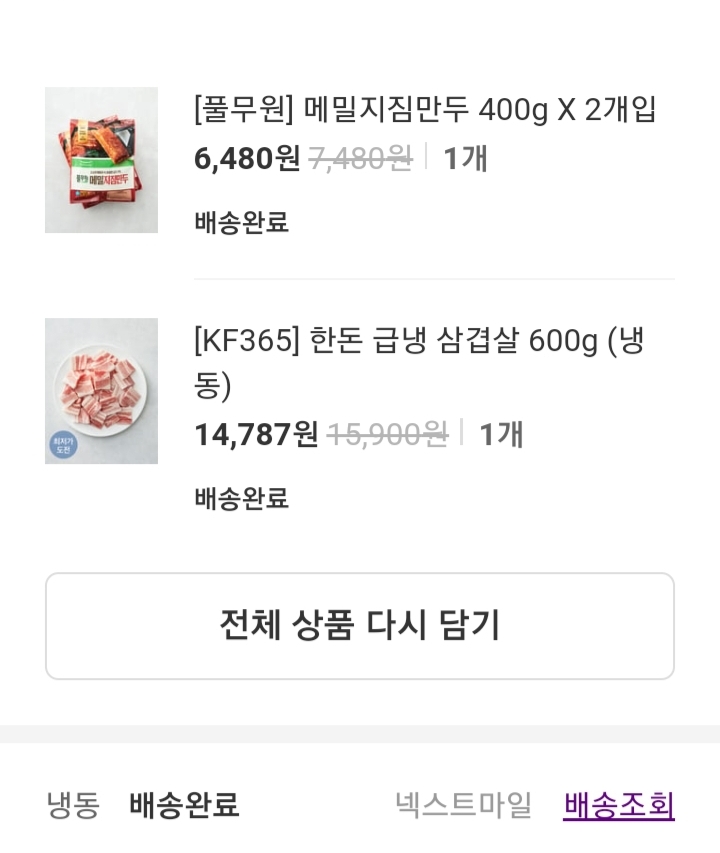Click the 삼겹살 product thumbnail
The image size is (720, 853).
coord(100,390)
